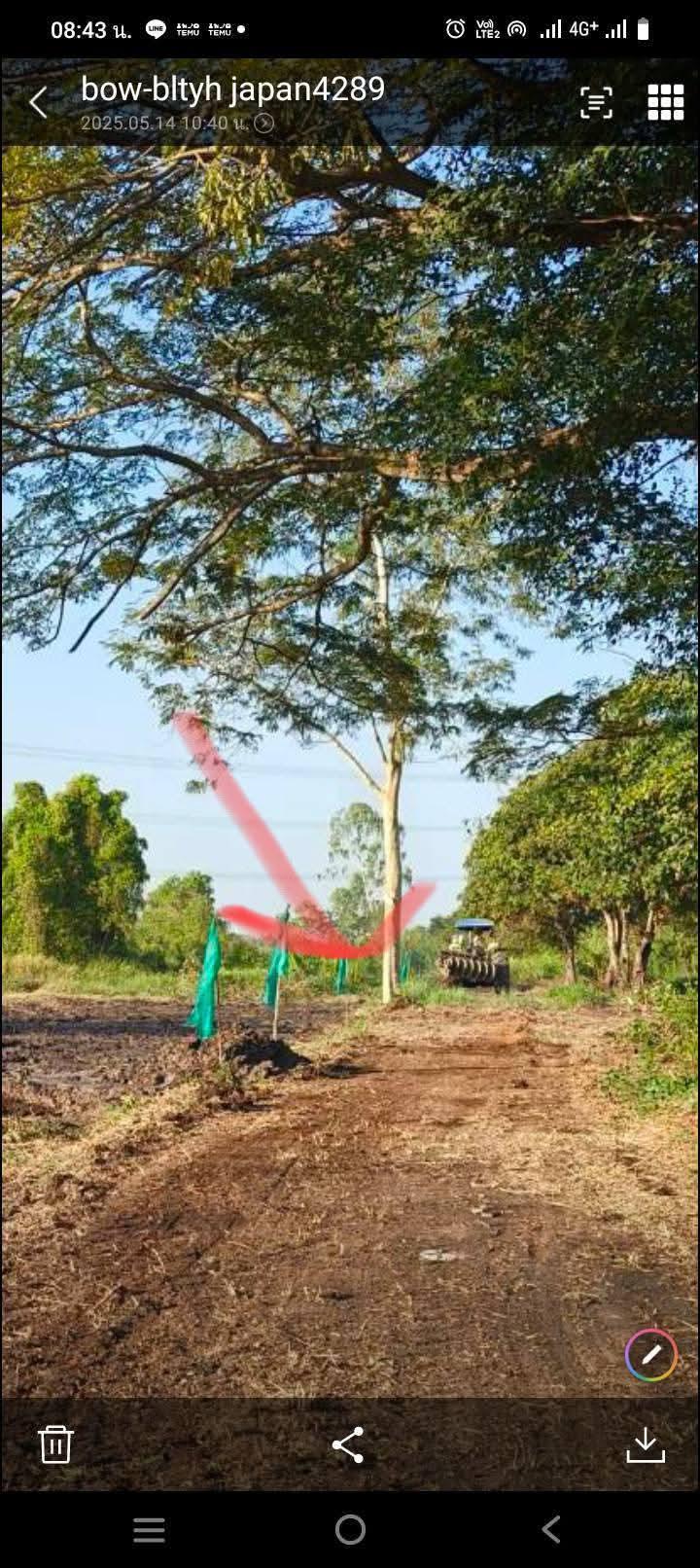Edit the photo with the pencil button
The width and height of the screenshot is (700, 1568).
point(650,1354)
